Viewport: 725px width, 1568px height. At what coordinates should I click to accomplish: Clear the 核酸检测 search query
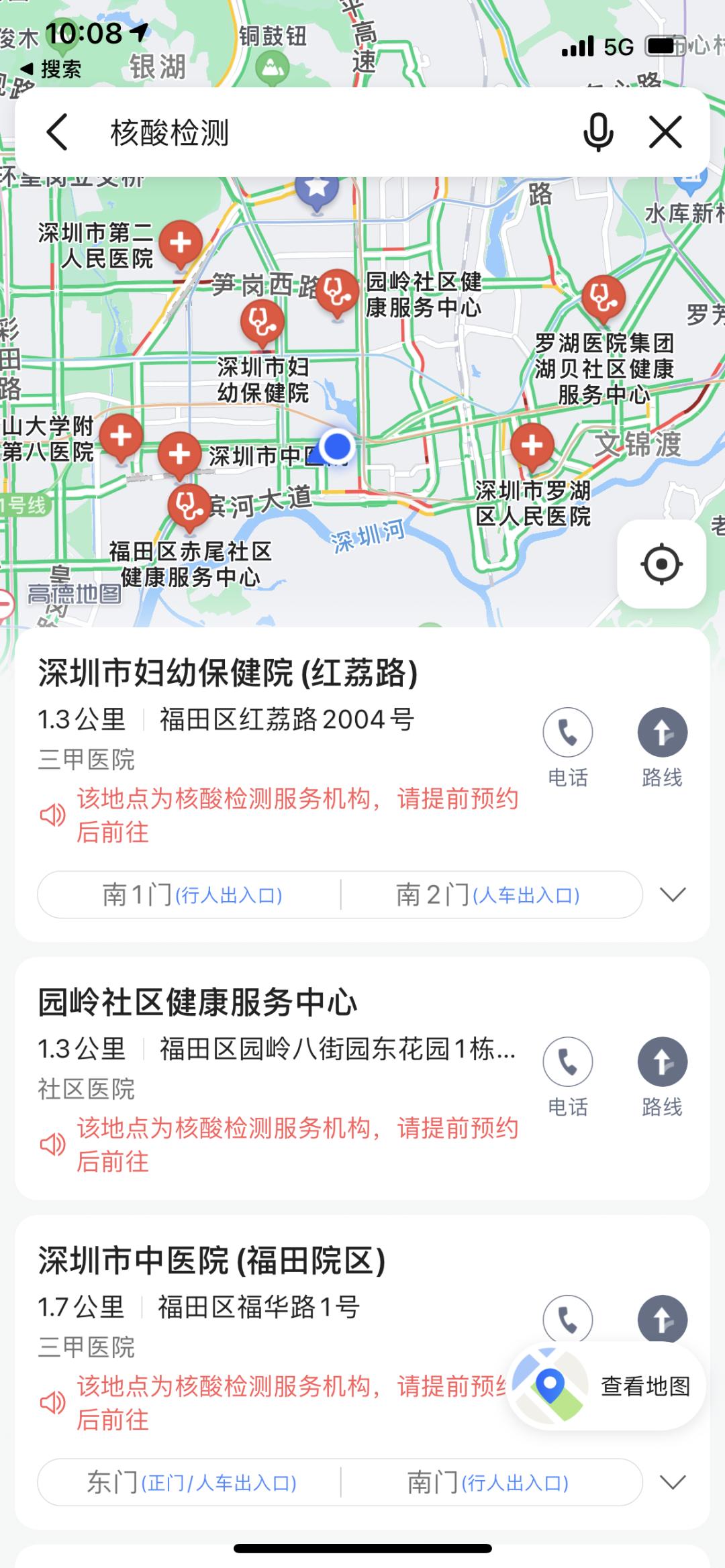click(665, 132)
